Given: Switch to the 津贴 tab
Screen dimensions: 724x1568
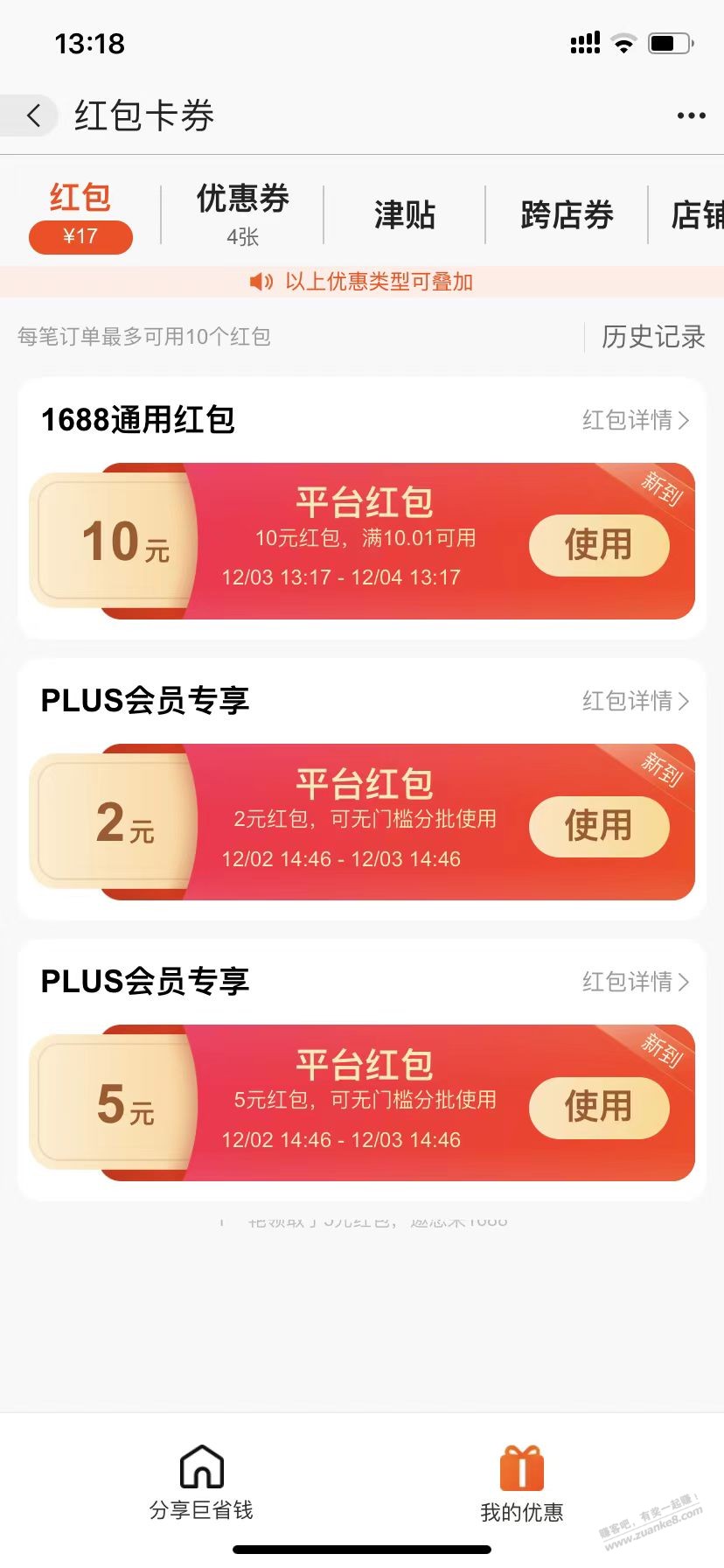Looking at the screenshot, I should tap(404, 214).
